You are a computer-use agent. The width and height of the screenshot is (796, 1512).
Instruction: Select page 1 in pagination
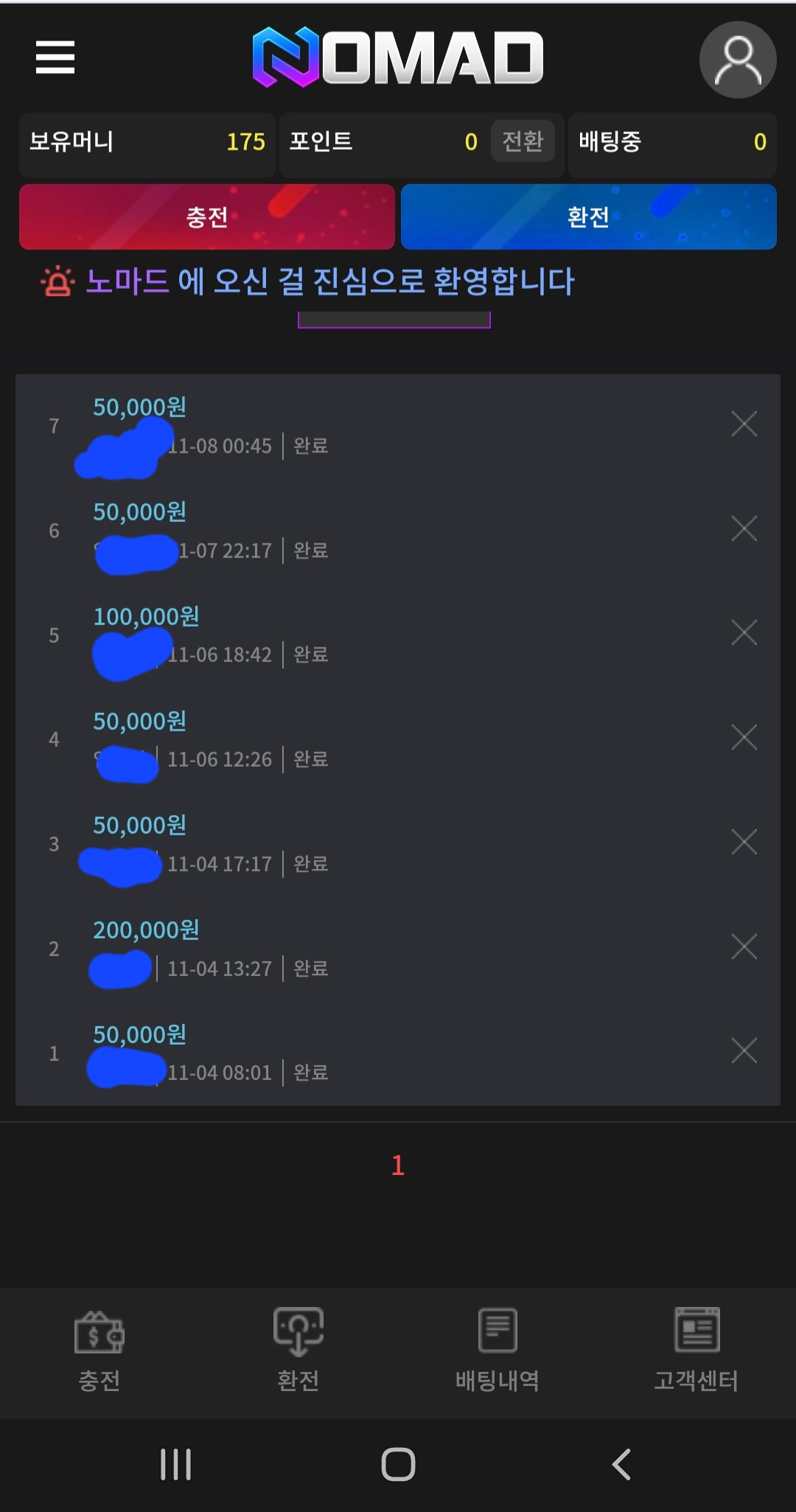pos(398,1166)
